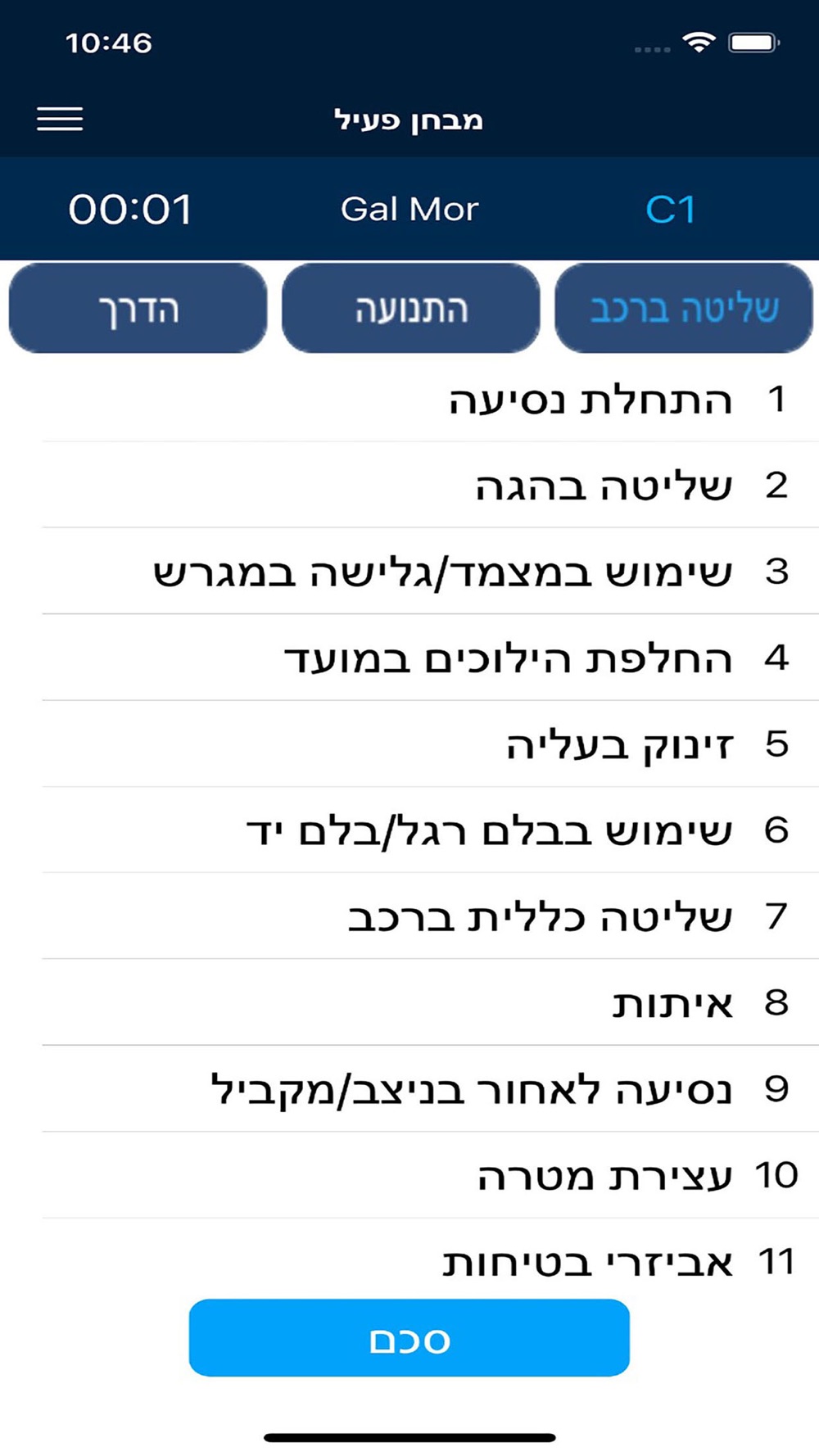Switch to the התנועה tab
The image size is (819, 1456).
411,308
